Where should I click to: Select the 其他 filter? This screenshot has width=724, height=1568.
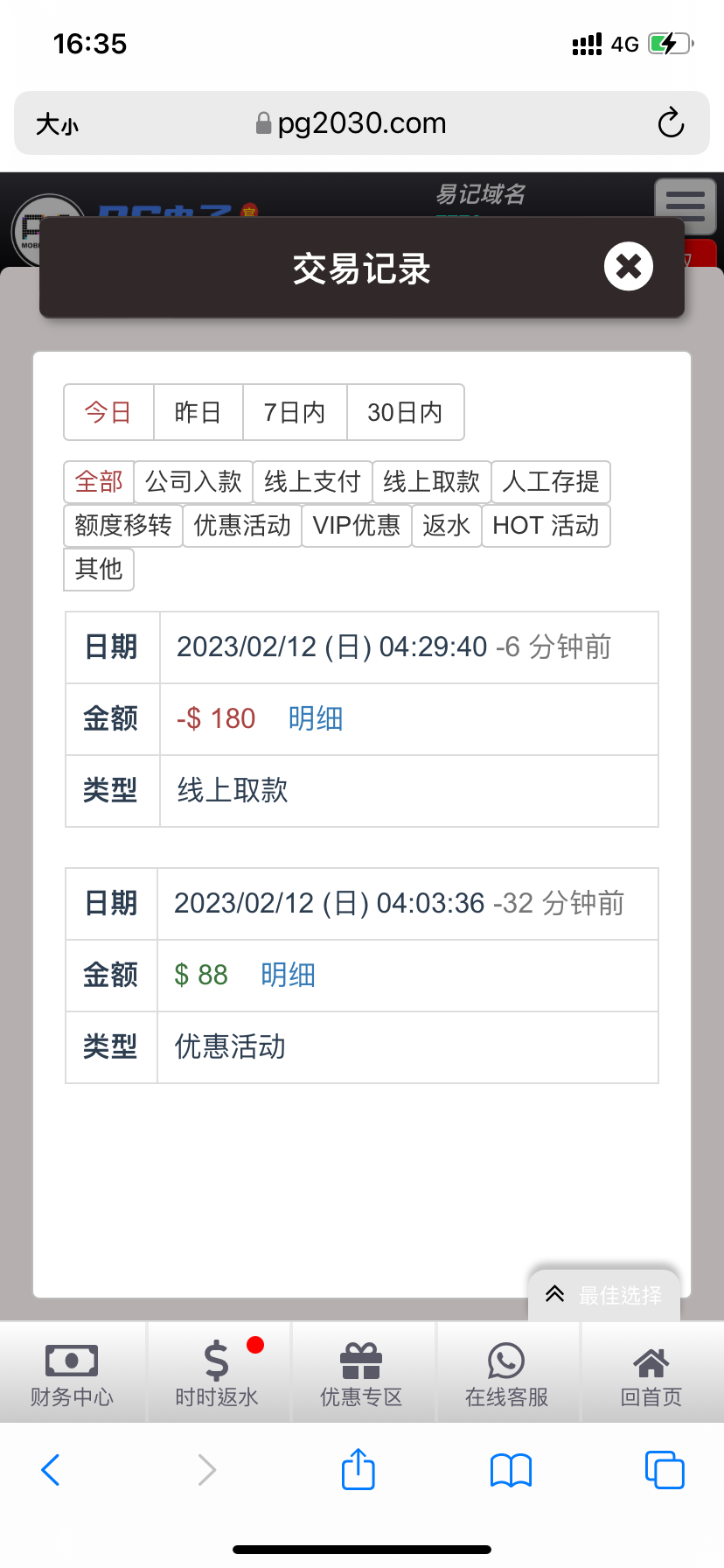pos(99,570)
